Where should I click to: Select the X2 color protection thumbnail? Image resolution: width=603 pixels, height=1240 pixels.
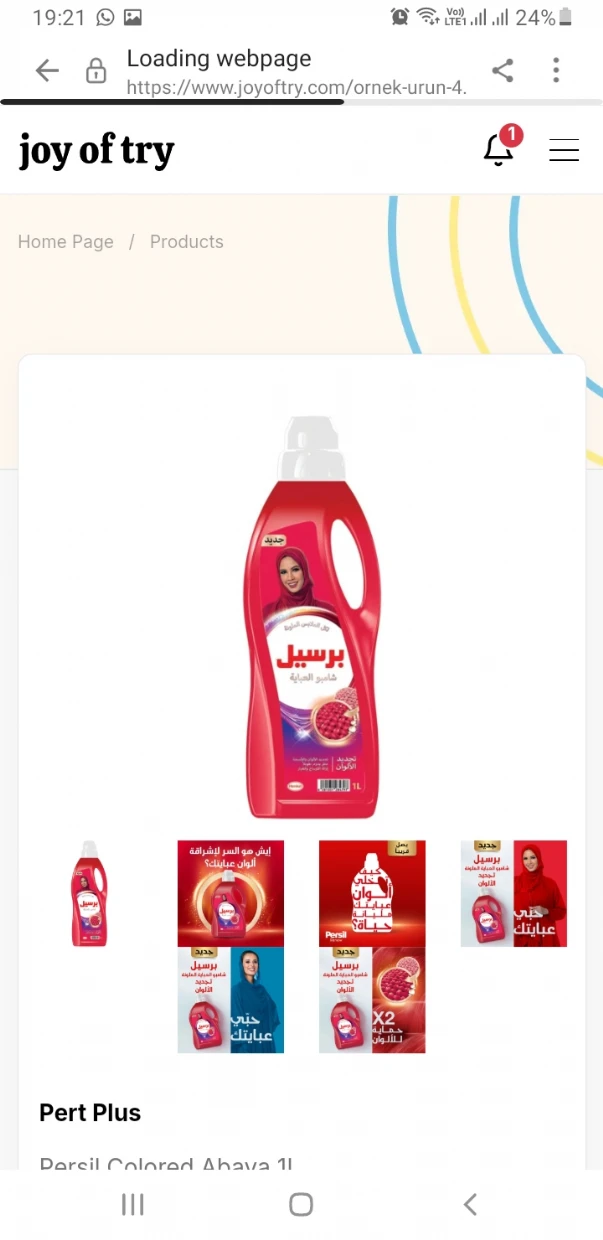click(x=372, y=1000)
